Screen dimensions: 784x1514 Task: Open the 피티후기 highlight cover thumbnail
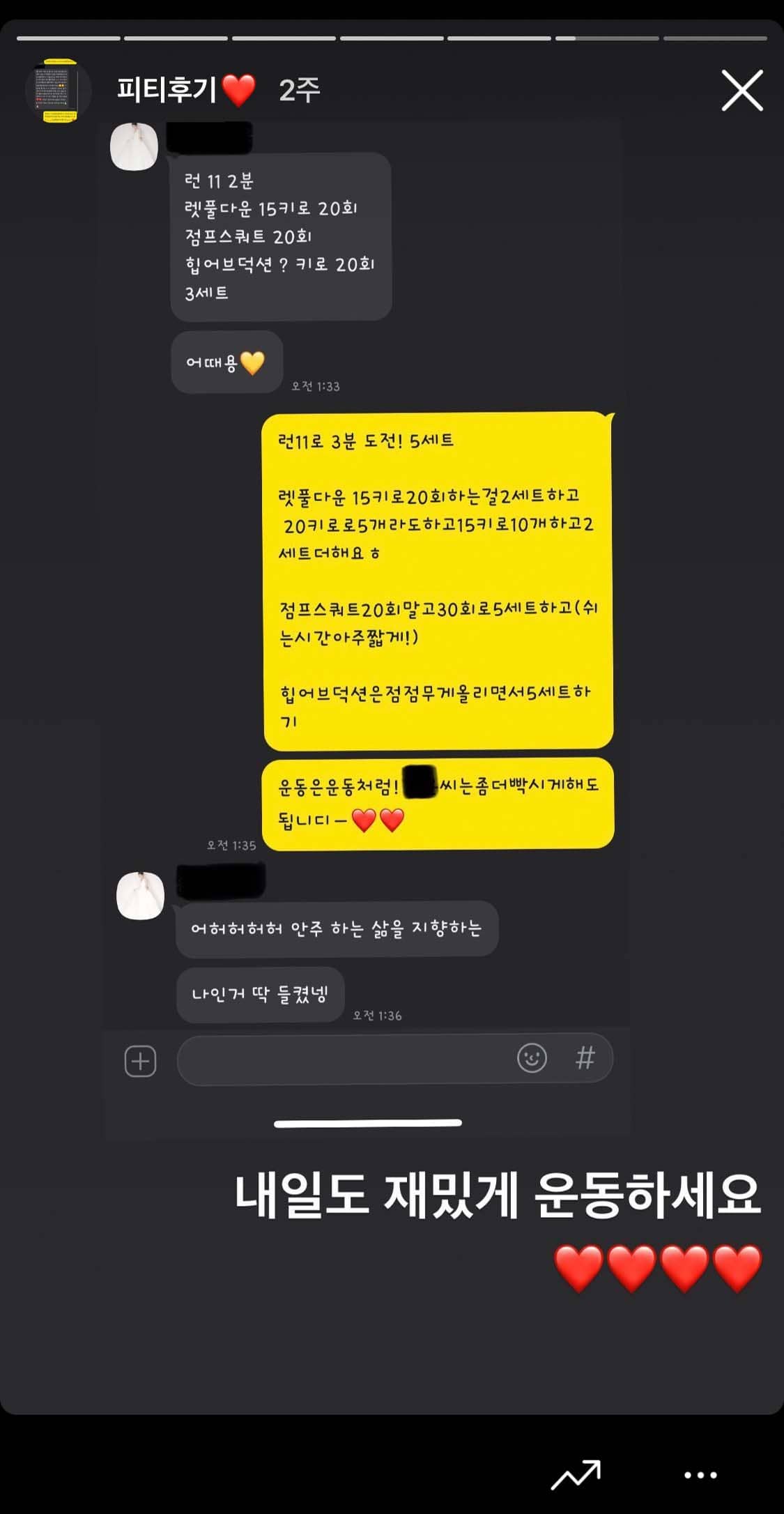pos(58,91)
